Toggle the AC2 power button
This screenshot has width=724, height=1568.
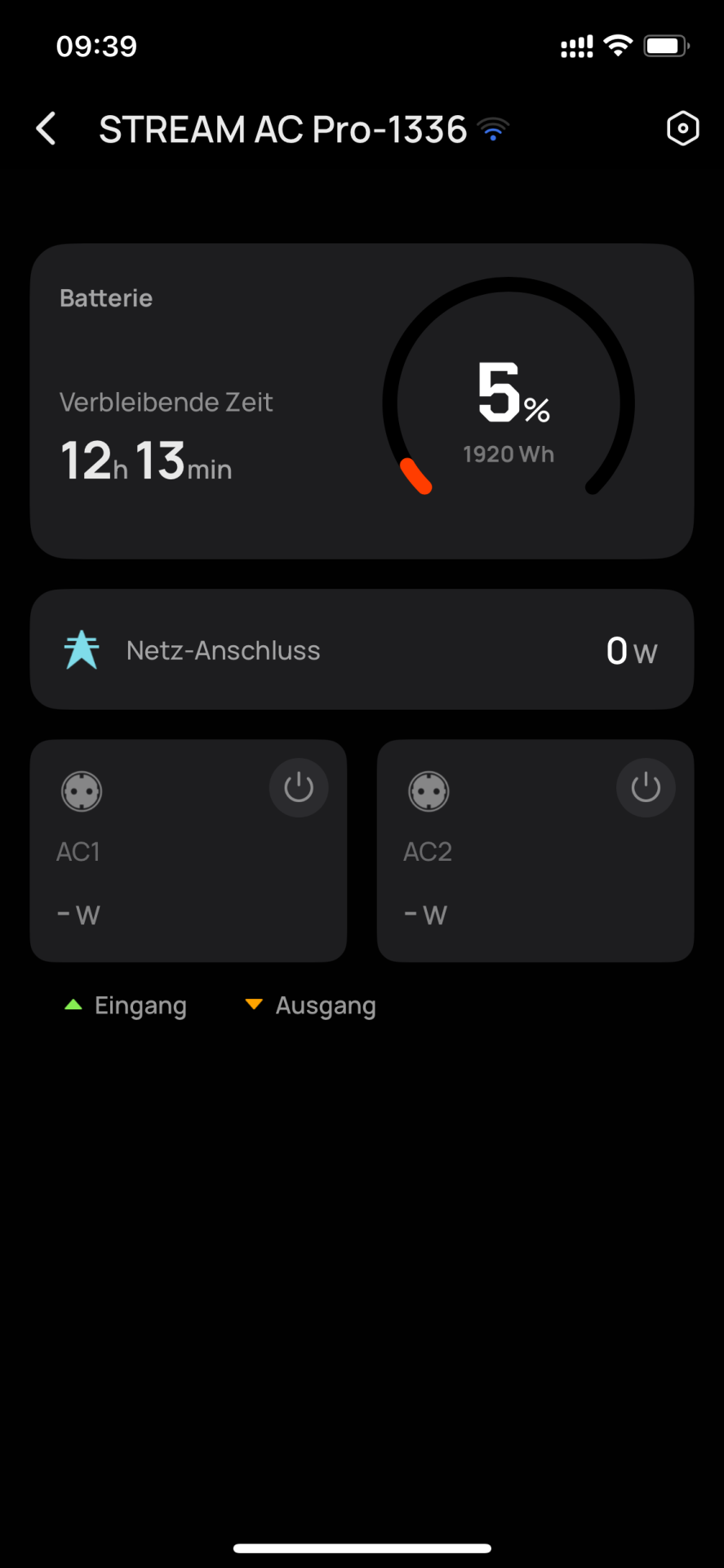coord(646,788)
